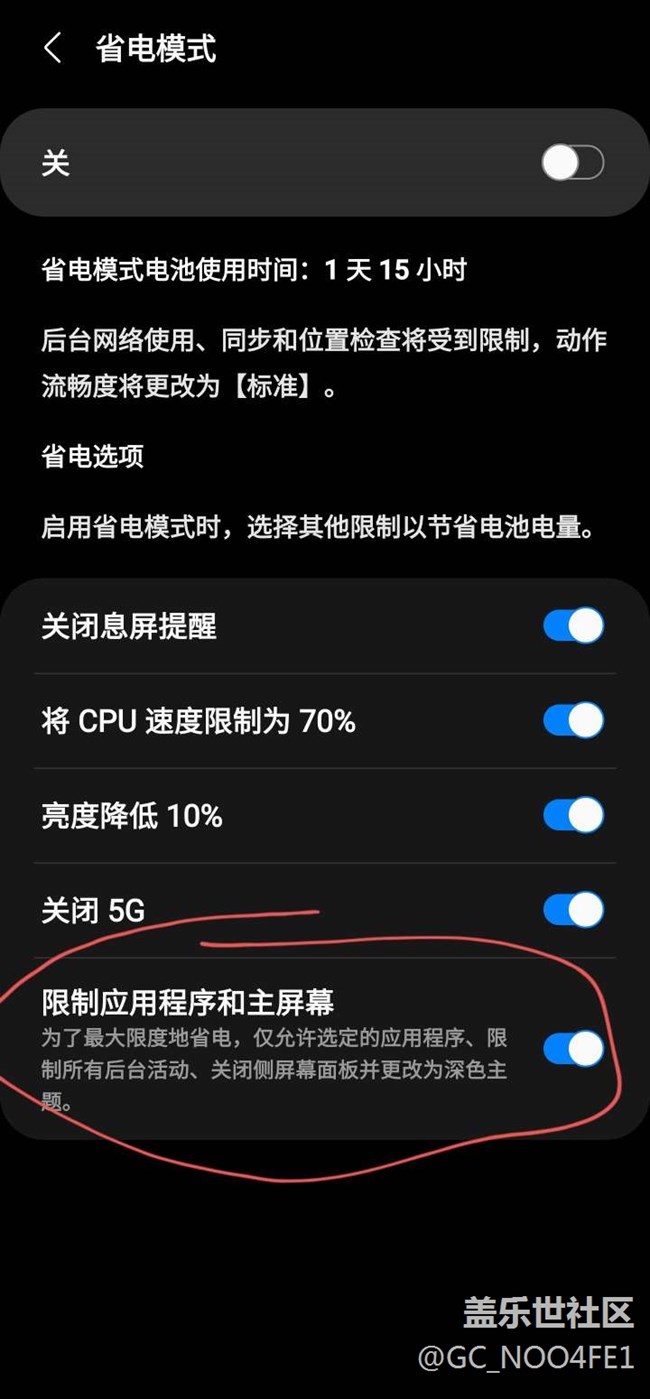This screenshot has height=1399, width=650.
Task: Go back from 省电模式 page
Action: (x=53, y=48)
